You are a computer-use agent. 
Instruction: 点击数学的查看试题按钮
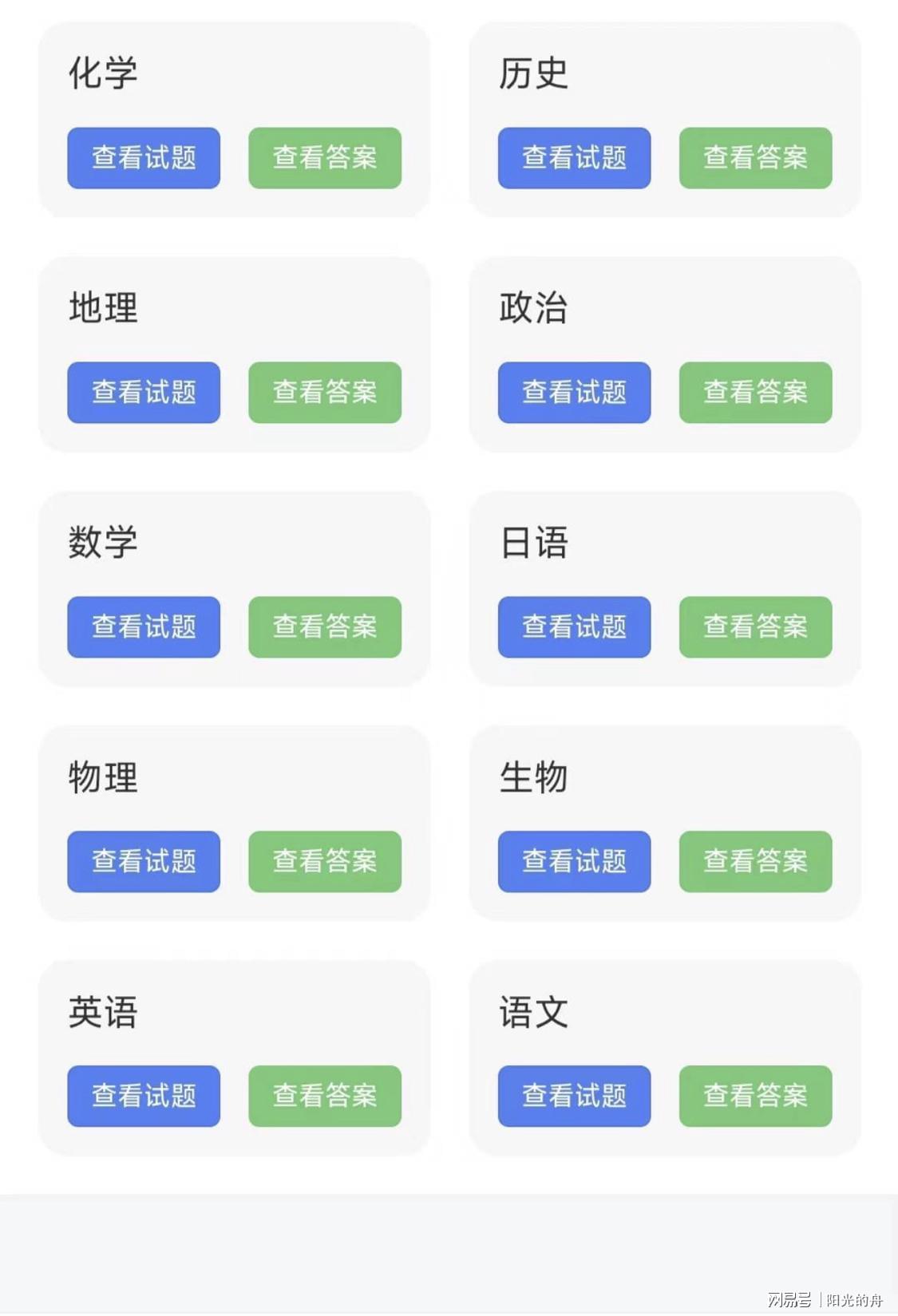[x=144, y=628]
